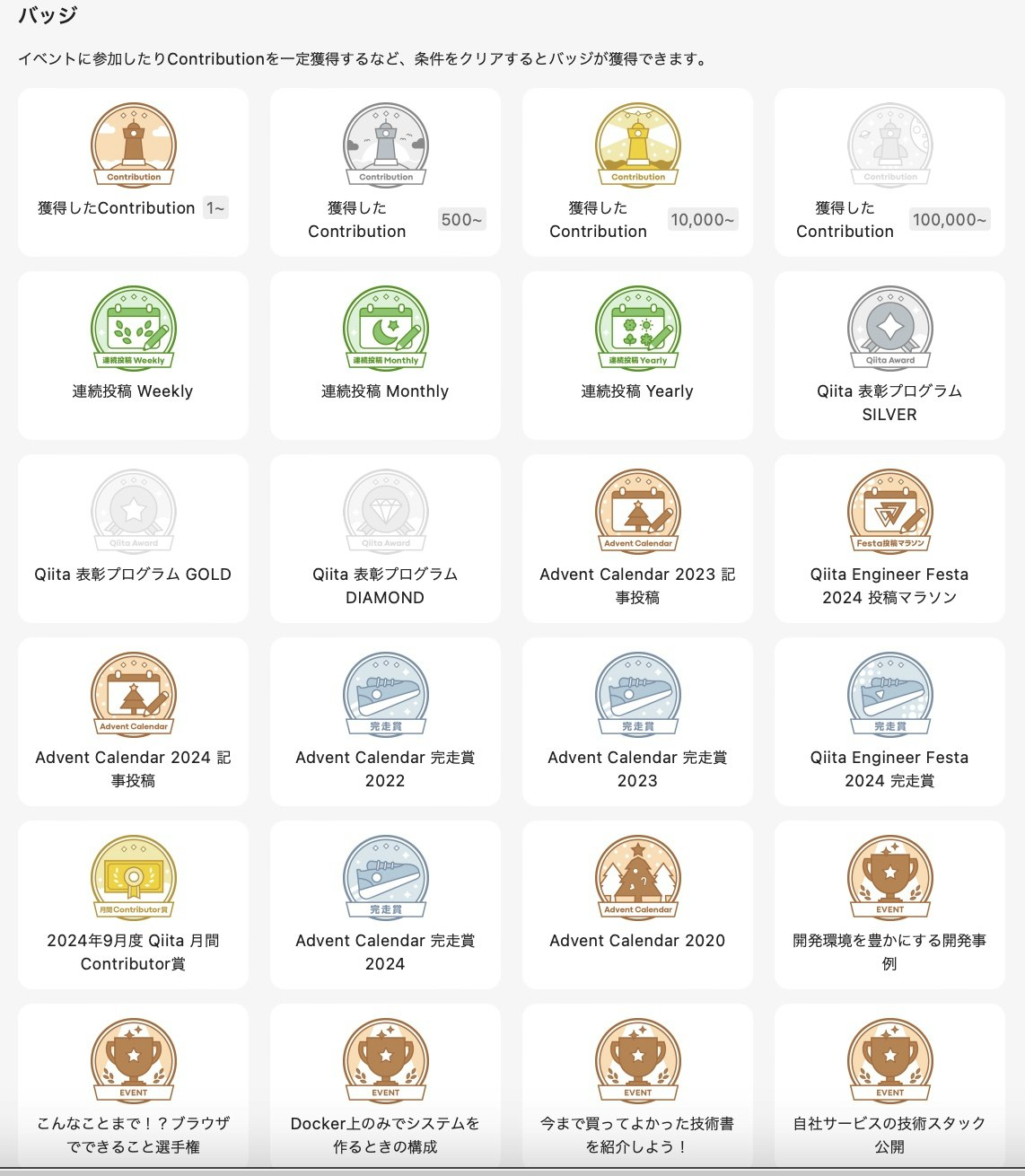View Qiita Engineer Festa 2024 投稿マラソン badge
The height and width of the screenshot is (1176, 1025).
coord(889,538)
